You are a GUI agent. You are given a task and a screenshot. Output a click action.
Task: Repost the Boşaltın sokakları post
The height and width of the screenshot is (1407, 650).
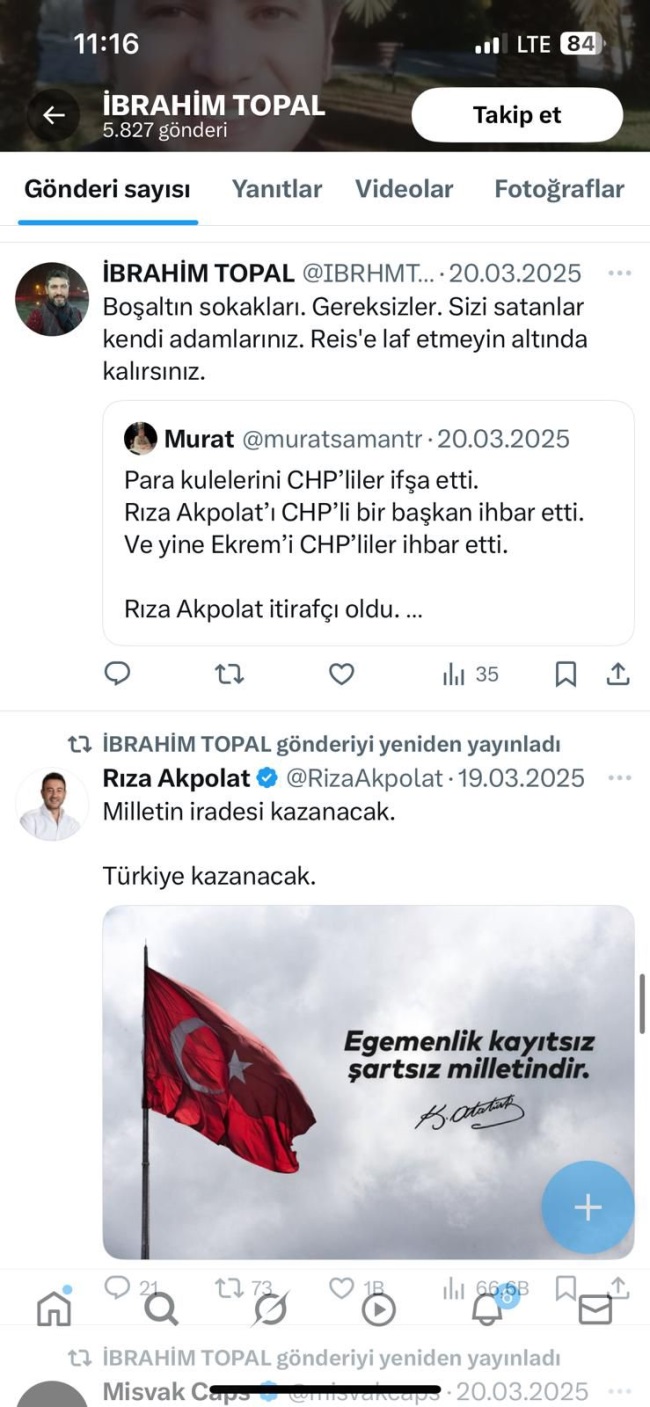(229, 674)
